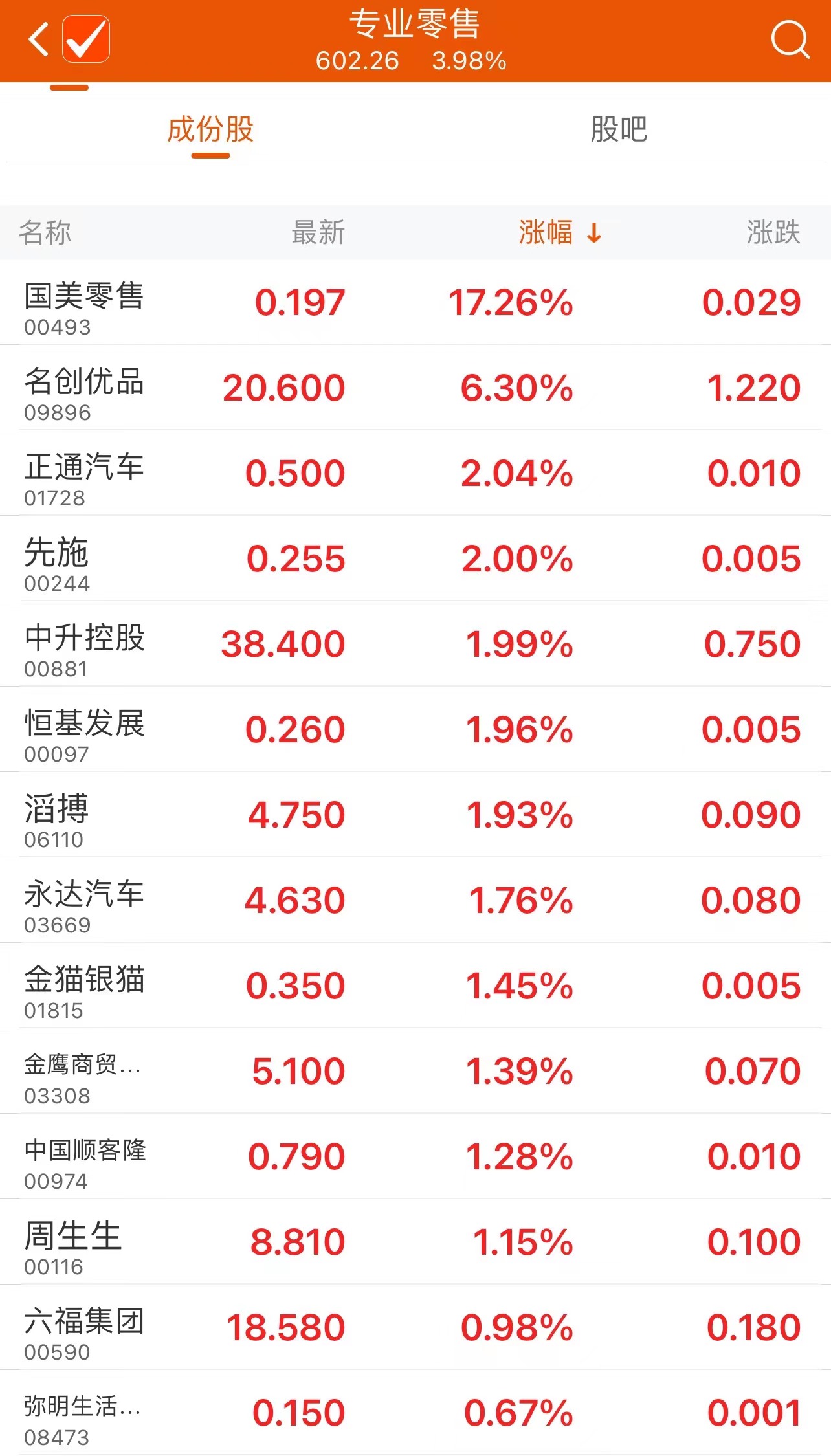831x1456 pixels.
Task: Sort the list by 最新 price
Action: click(x=318, y=232)
